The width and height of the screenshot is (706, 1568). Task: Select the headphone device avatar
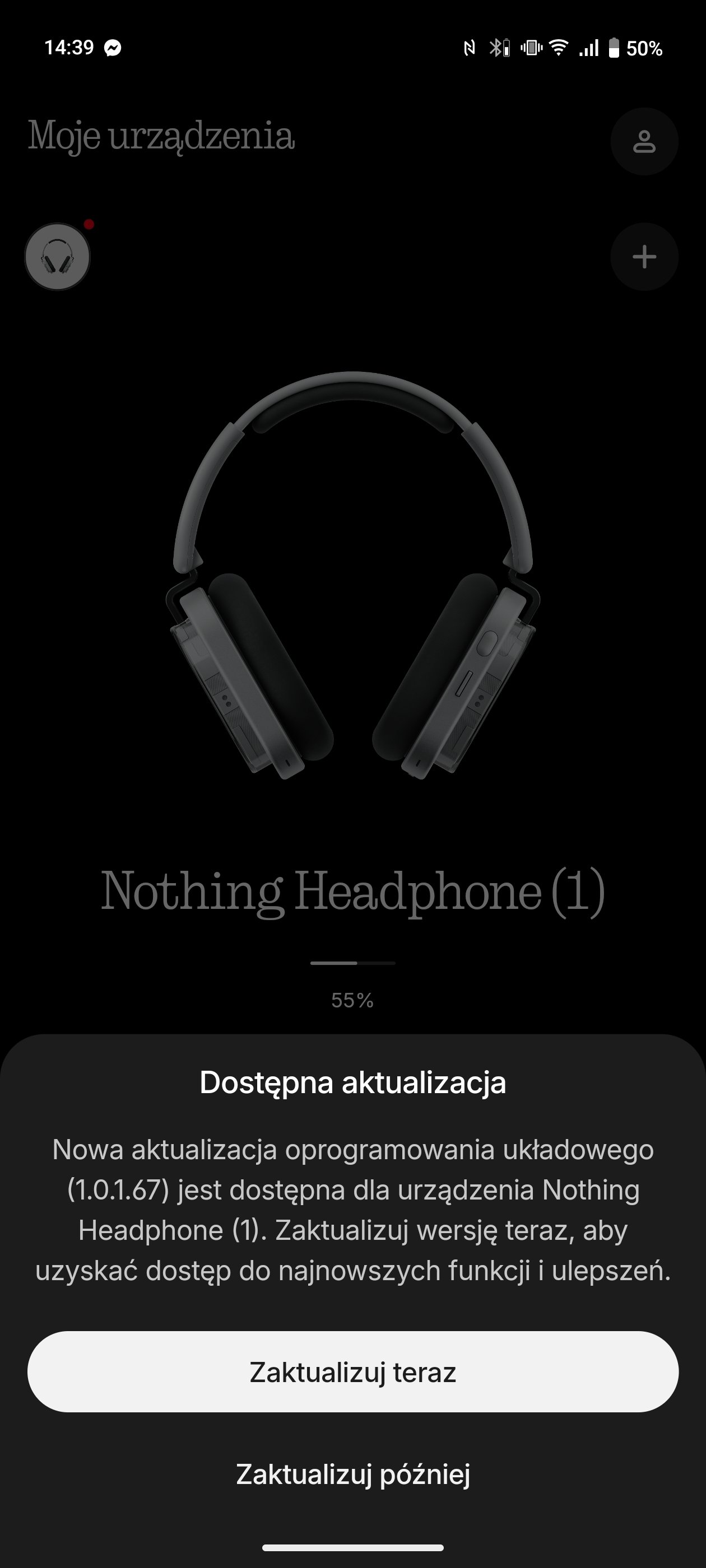(57, 256)
